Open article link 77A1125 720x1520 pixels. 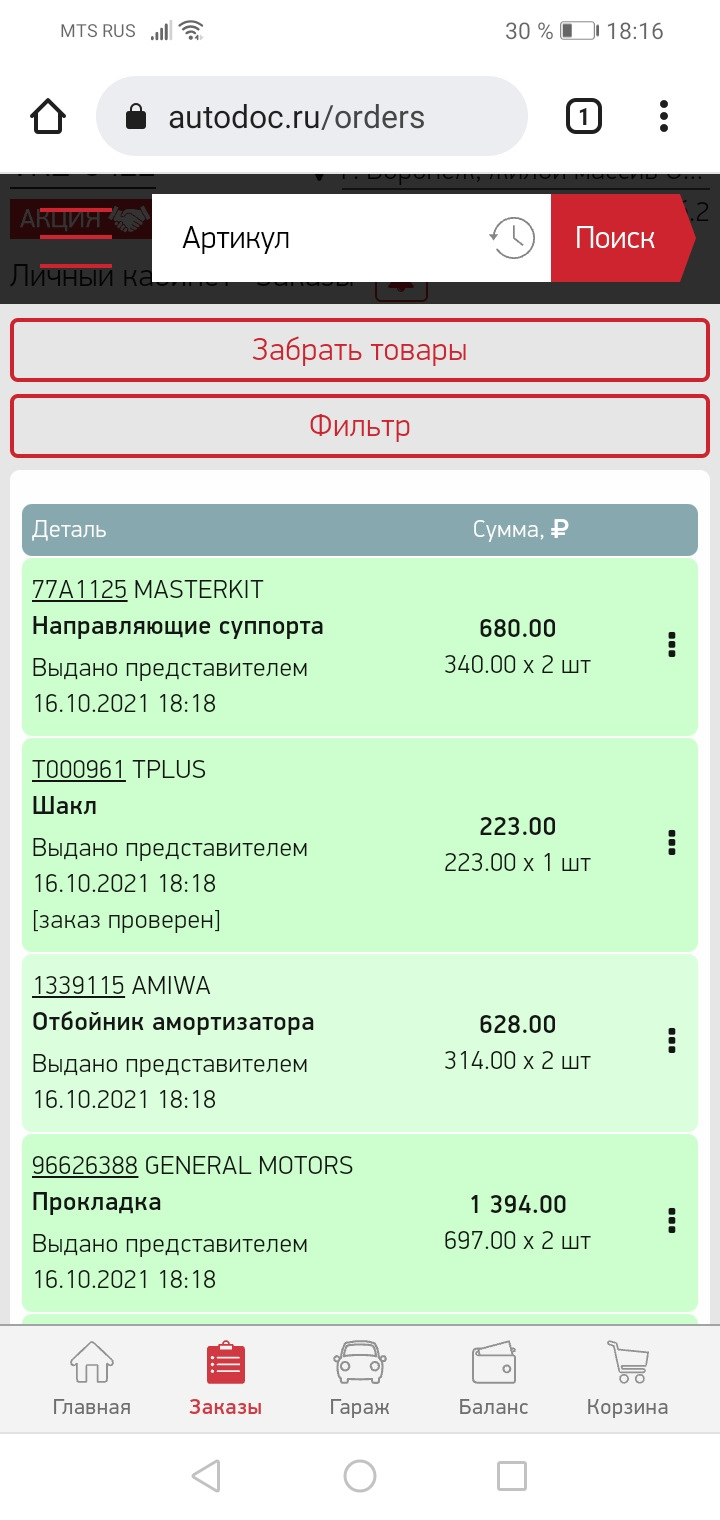tap(79, 590)
